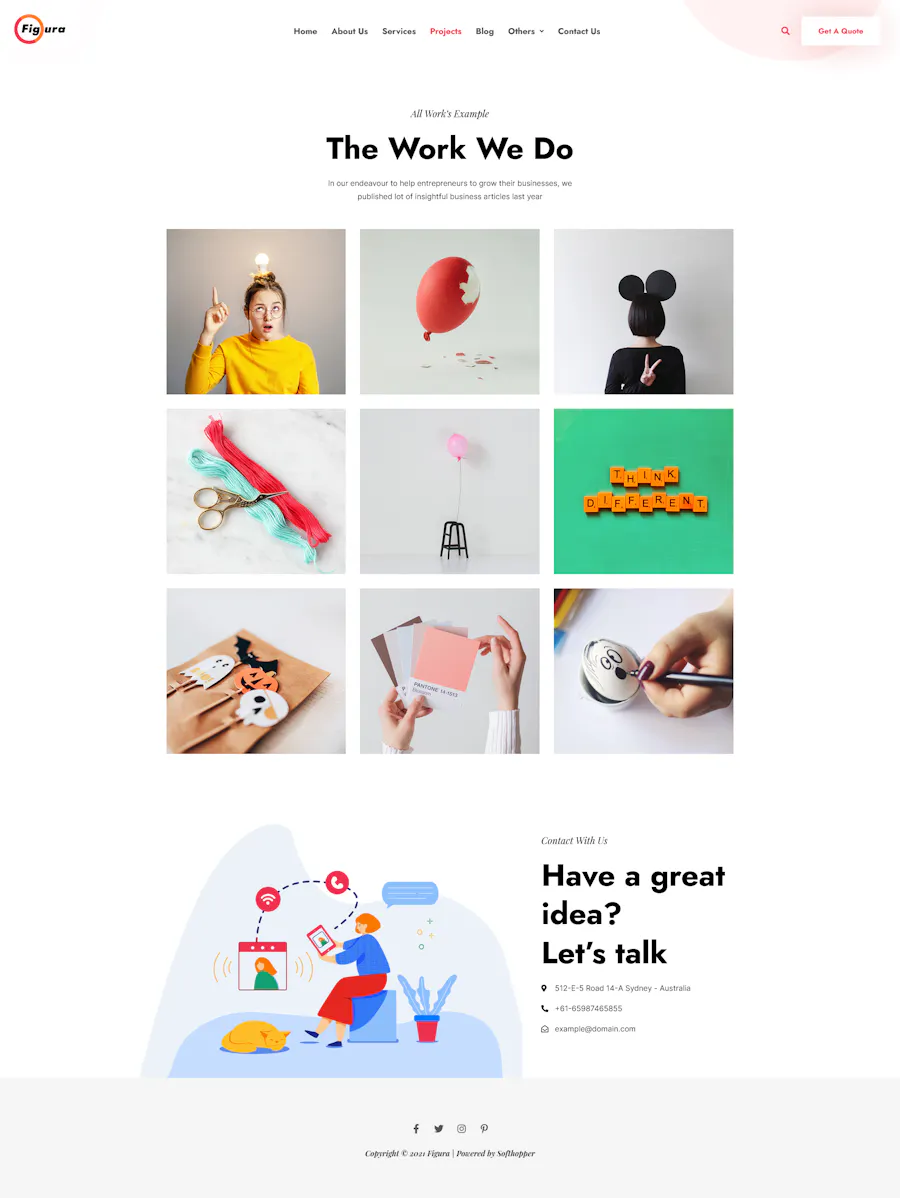The height and width of the screenshot is (1198, 900).
Task: Open the Instagram profile link
Action: (x=461, y=1129)
